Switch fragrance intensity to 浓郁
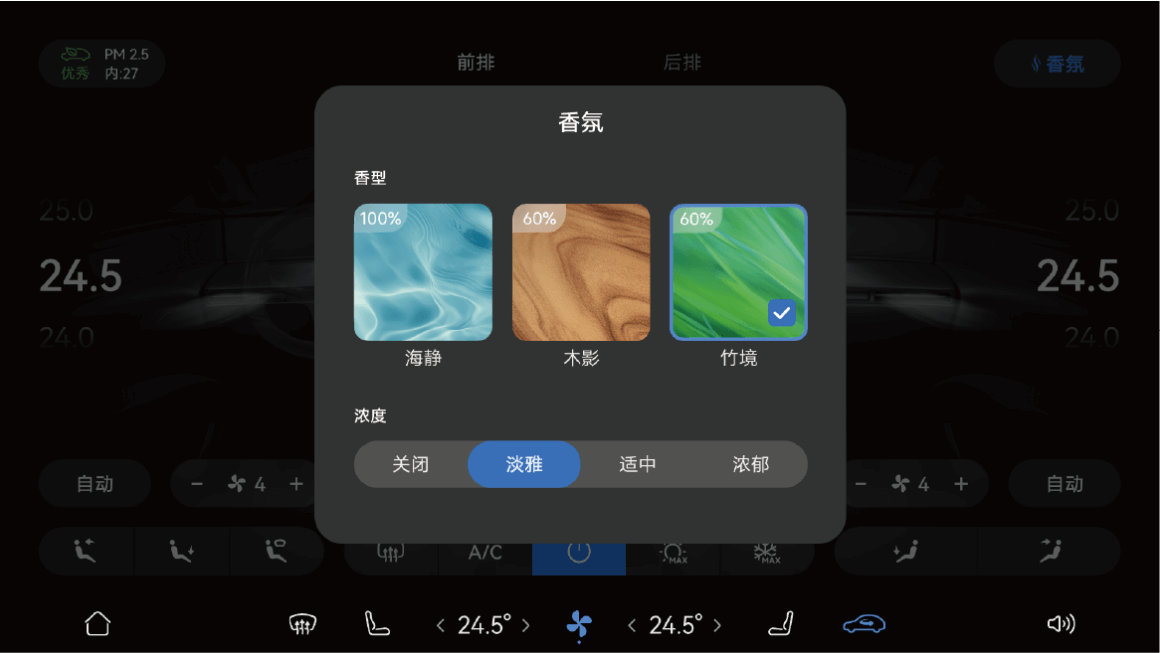Viewport: 1160px width, 653px height. (751, 464)
